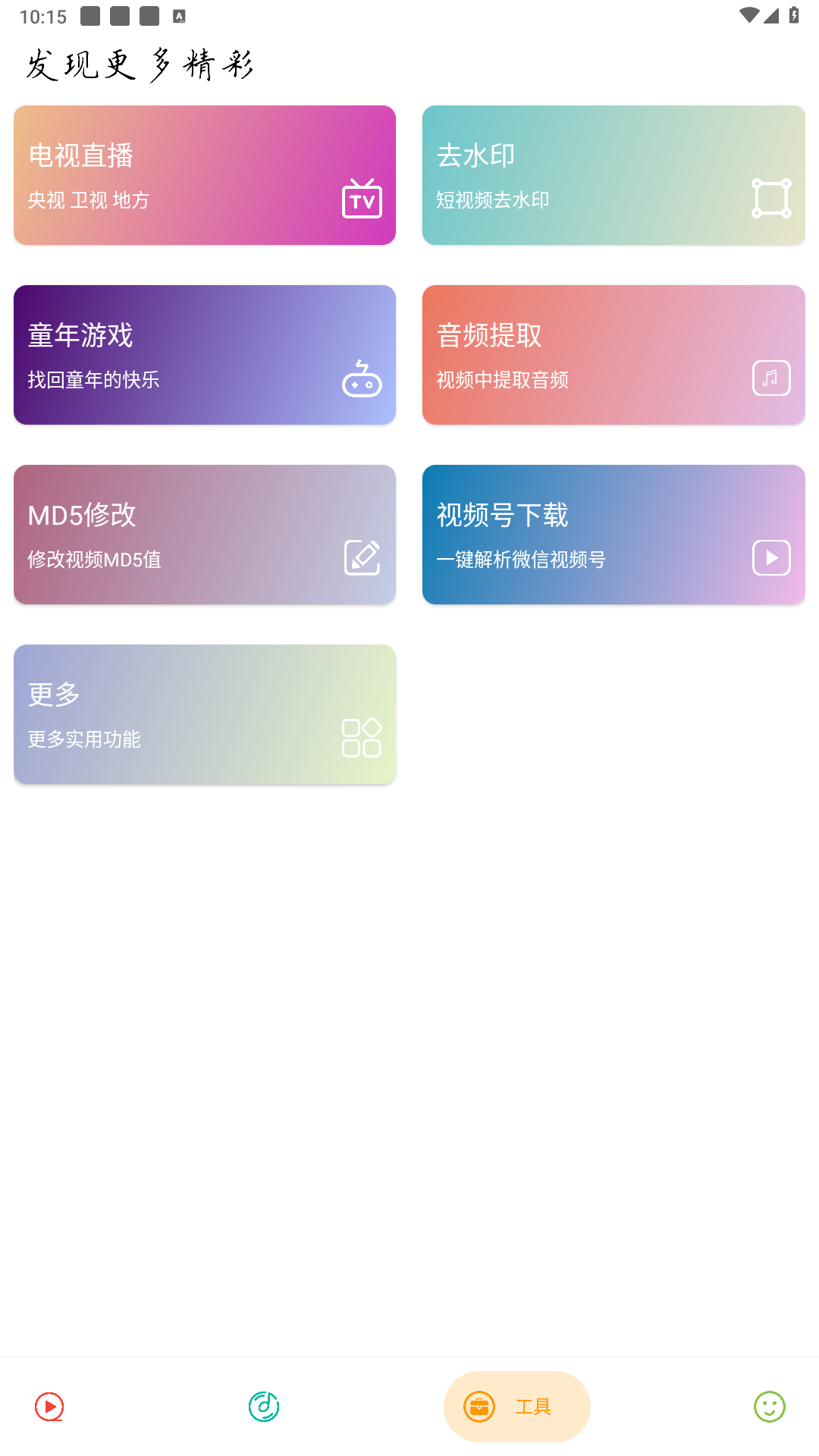
Task: Open the 电视直播 live TV card
Action: [205, 175]
